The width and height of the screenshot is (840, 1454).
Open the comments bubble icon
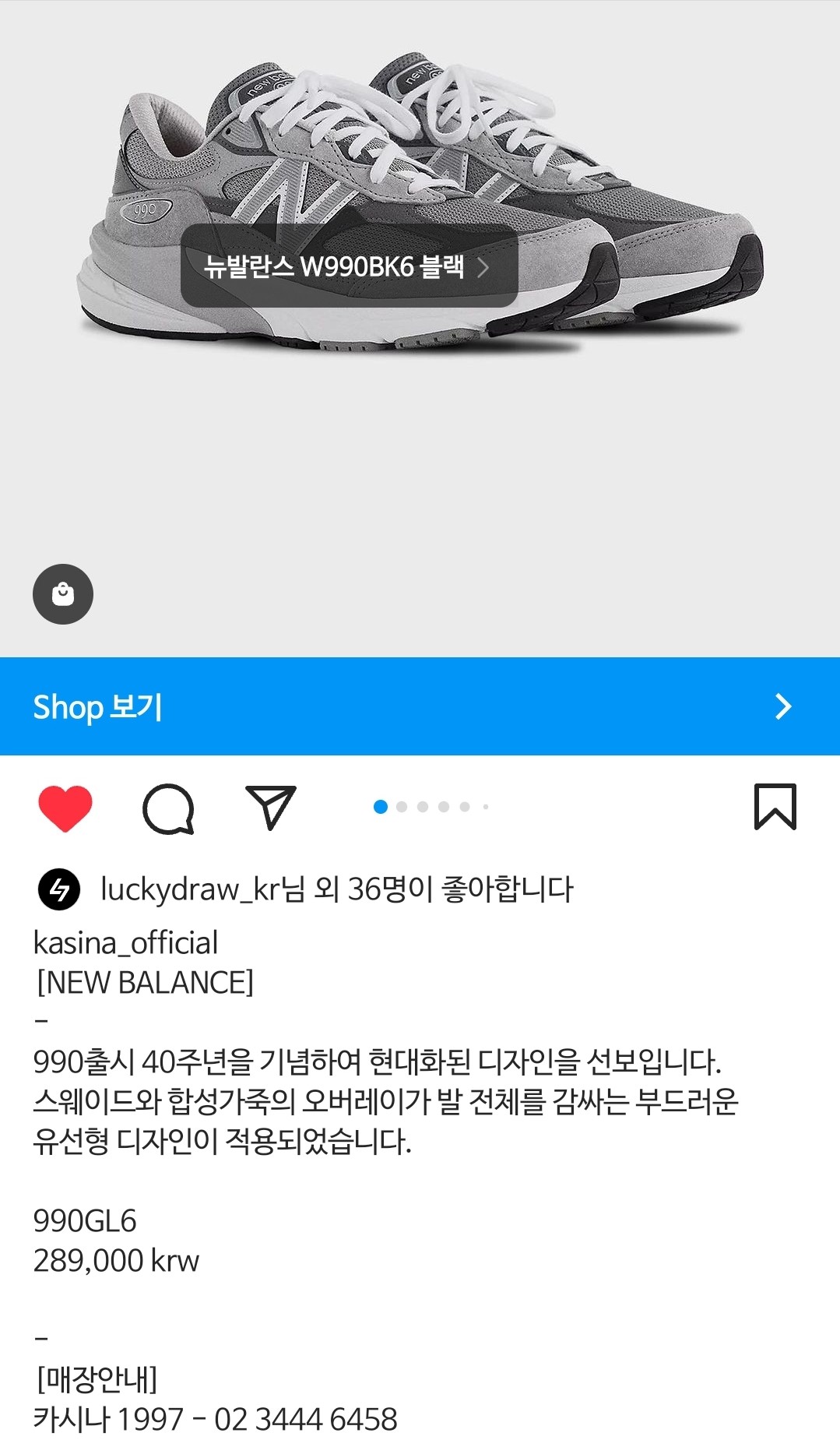pyautogui.click(x=168, y=808)
